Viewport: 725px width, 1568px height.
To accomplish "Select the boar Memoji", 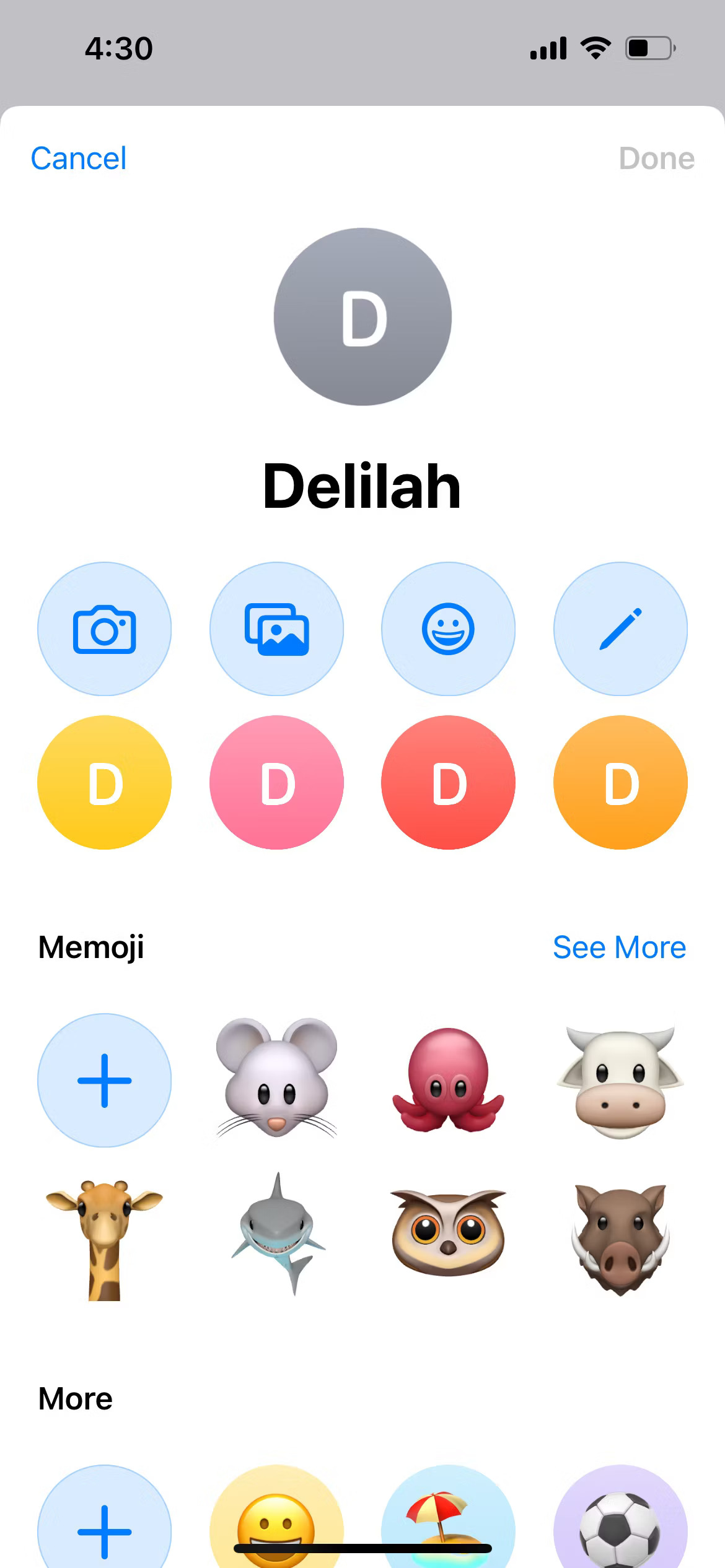I will (x=620, y=1236).
